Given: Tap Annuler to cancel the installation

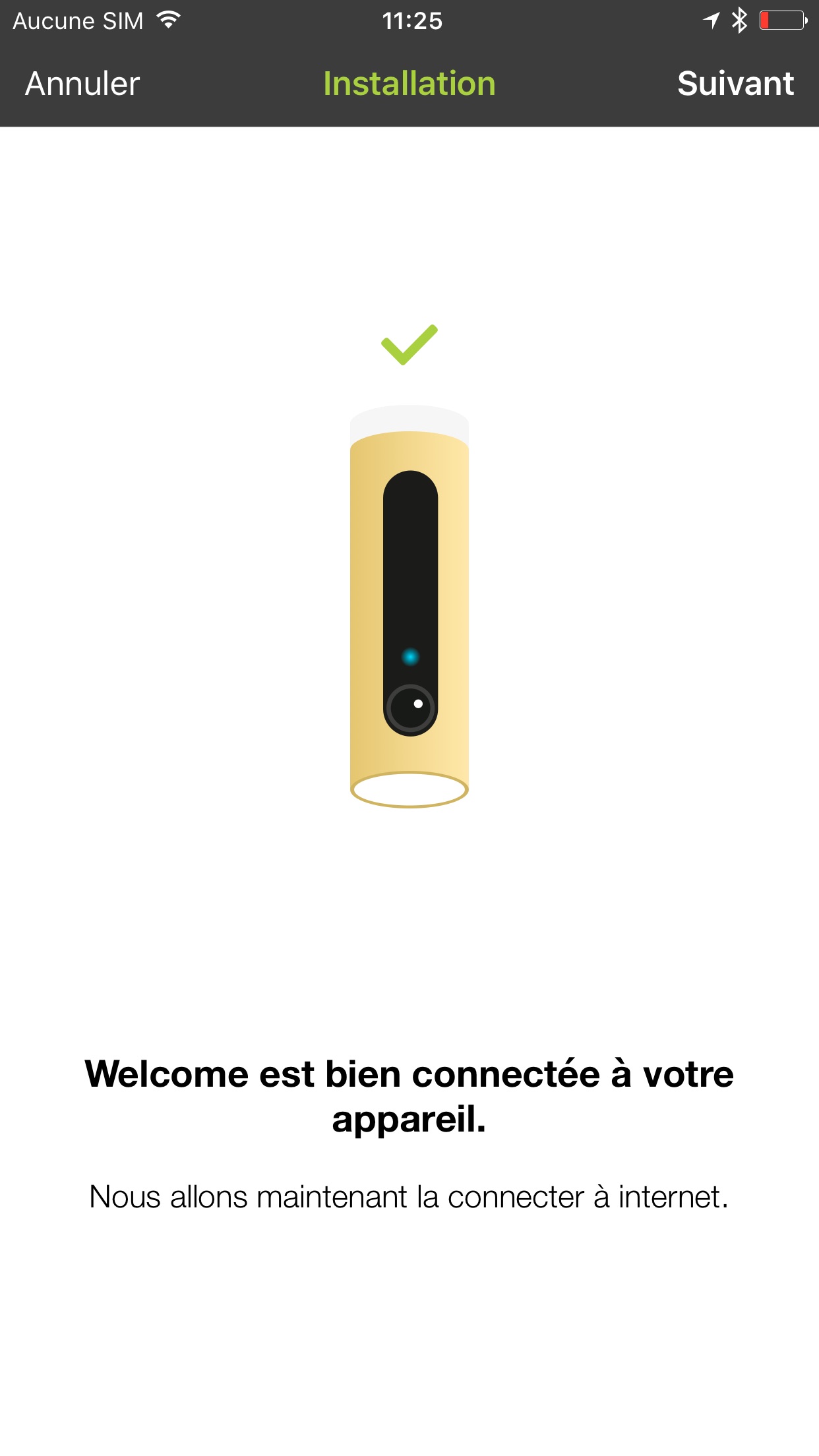Looking at the screenshot, I should click(82, 84).
